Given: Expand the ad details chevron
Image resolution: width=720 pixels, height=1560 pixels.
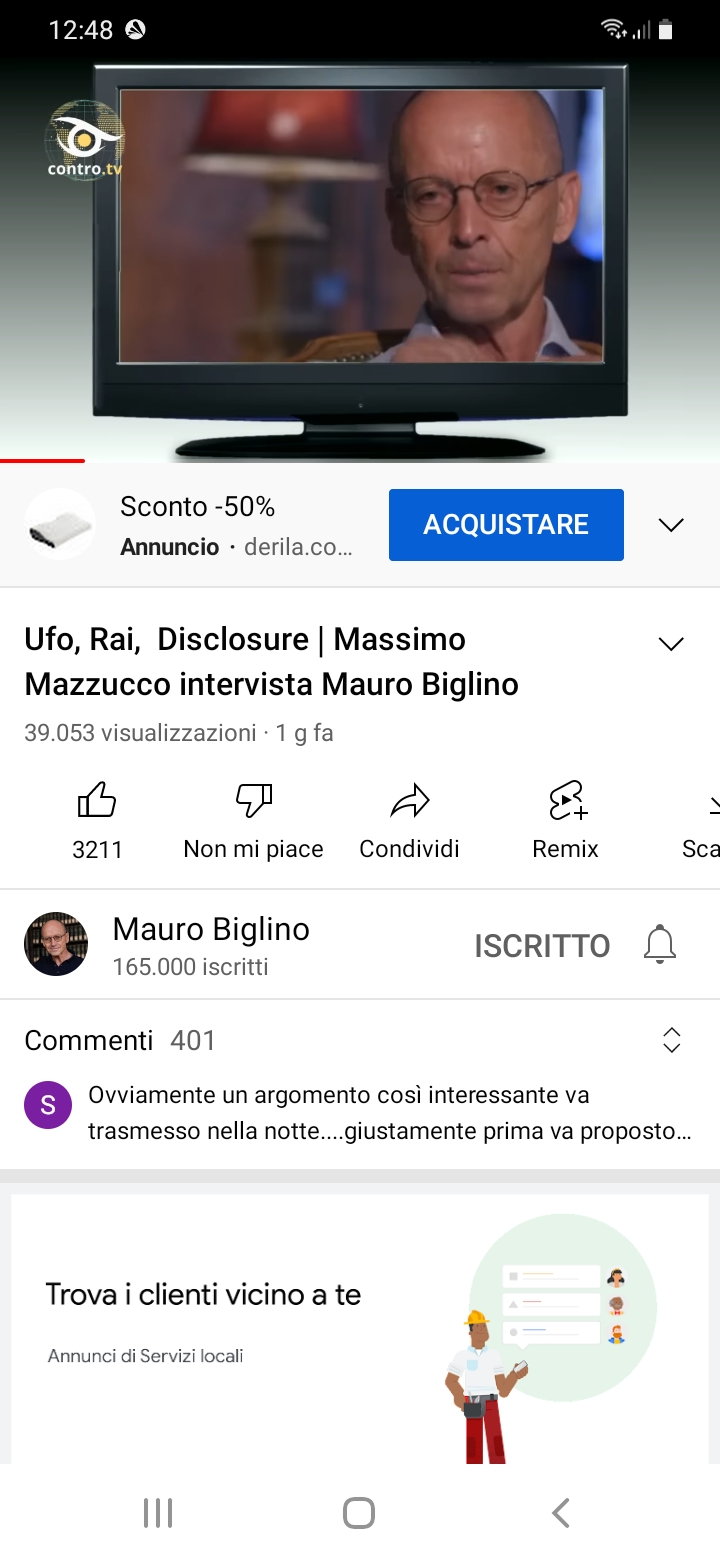Looking at the screenshot, I should [x=671, y=525].
